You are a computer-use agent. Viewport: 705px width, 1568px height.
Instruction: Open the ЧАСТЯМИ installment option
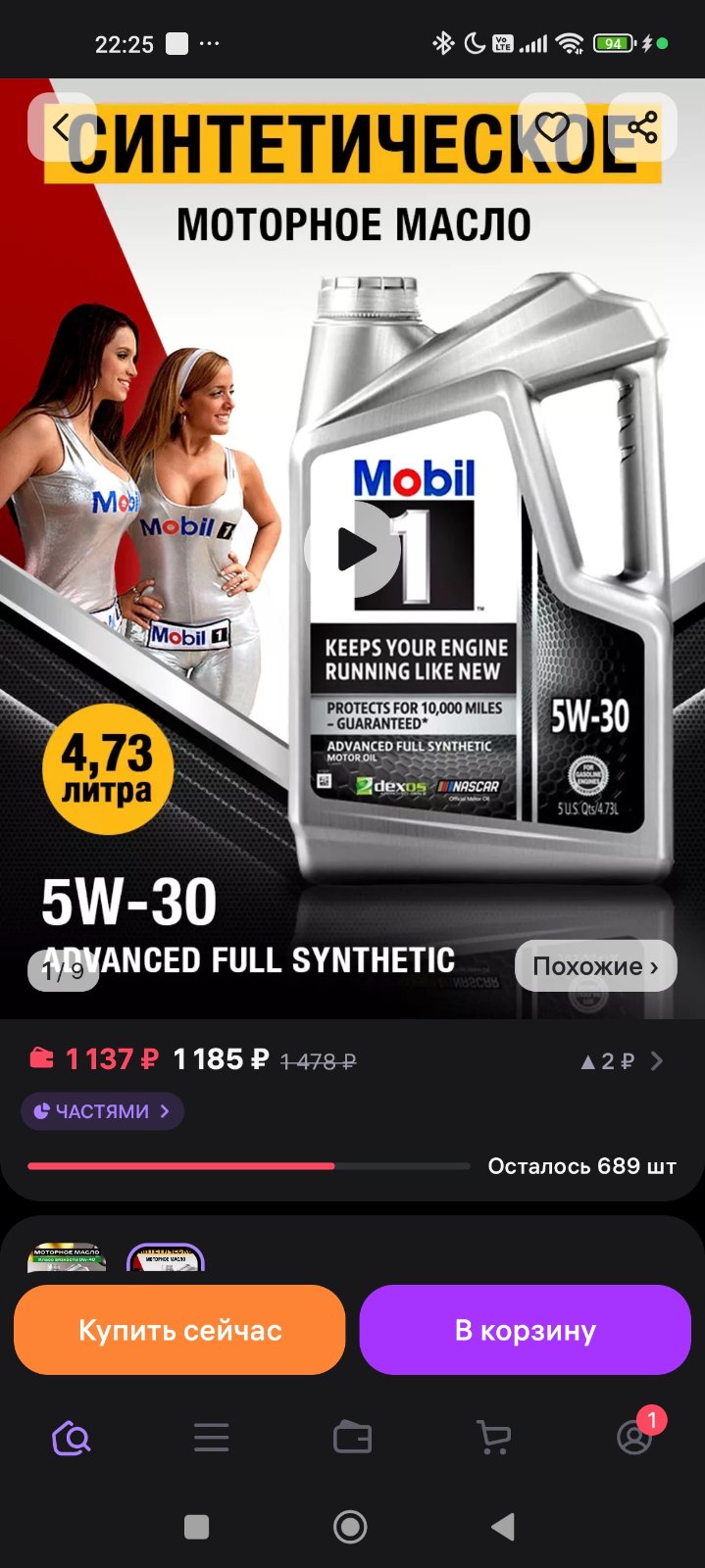(102, 1111)
